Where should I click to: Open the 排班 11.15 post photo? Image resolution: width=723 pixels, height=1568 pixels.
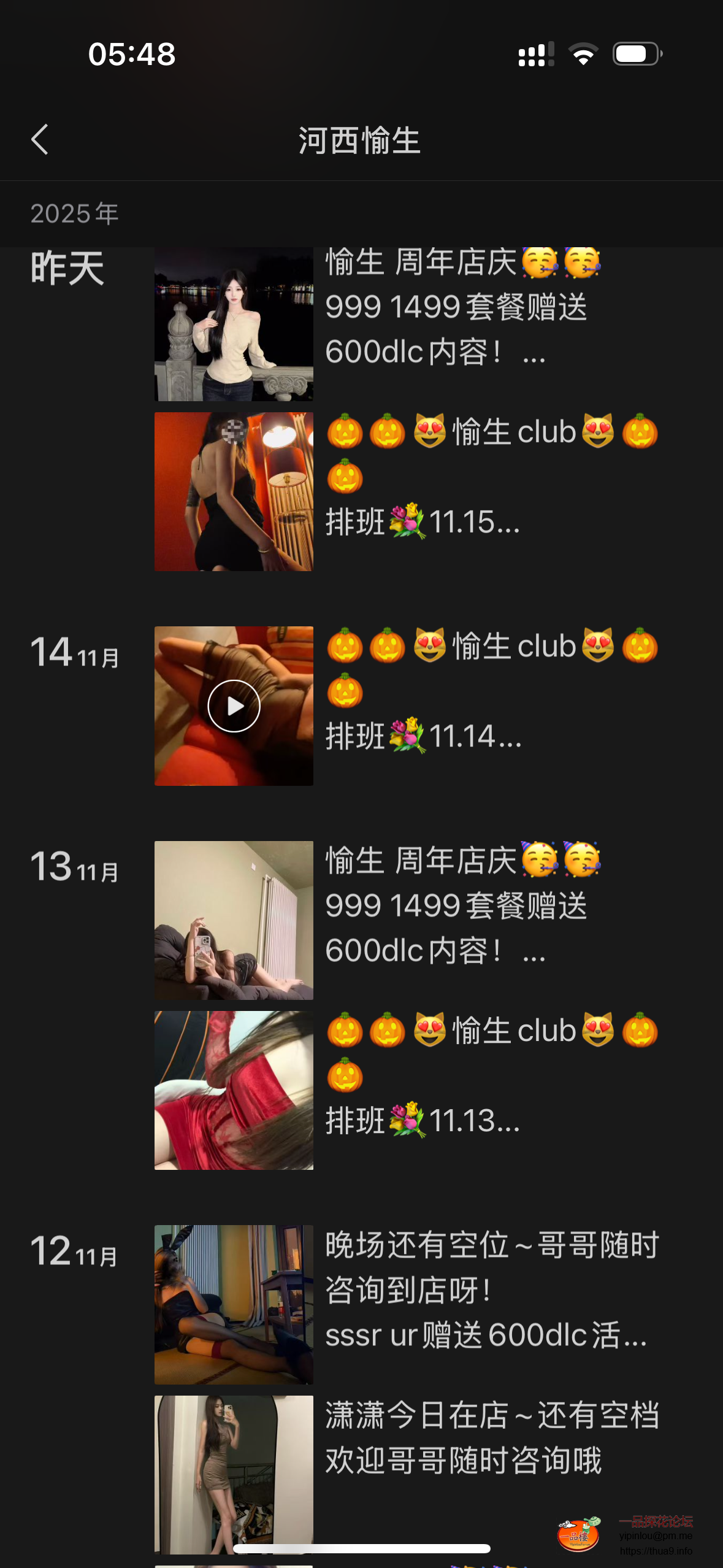[x=234, y=491]
